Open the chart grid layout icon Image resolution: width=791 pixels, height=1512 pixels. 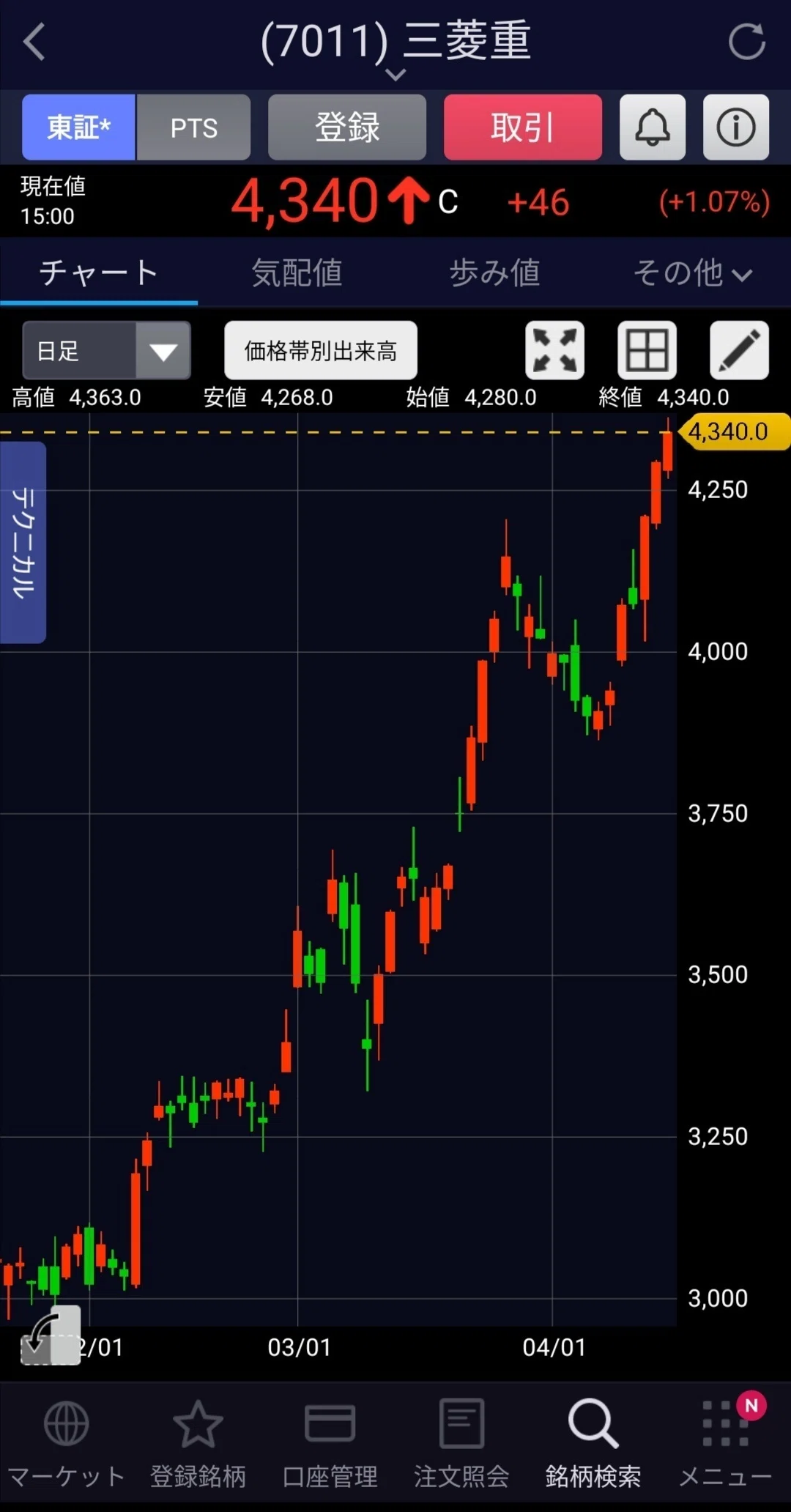click(647, 350)
